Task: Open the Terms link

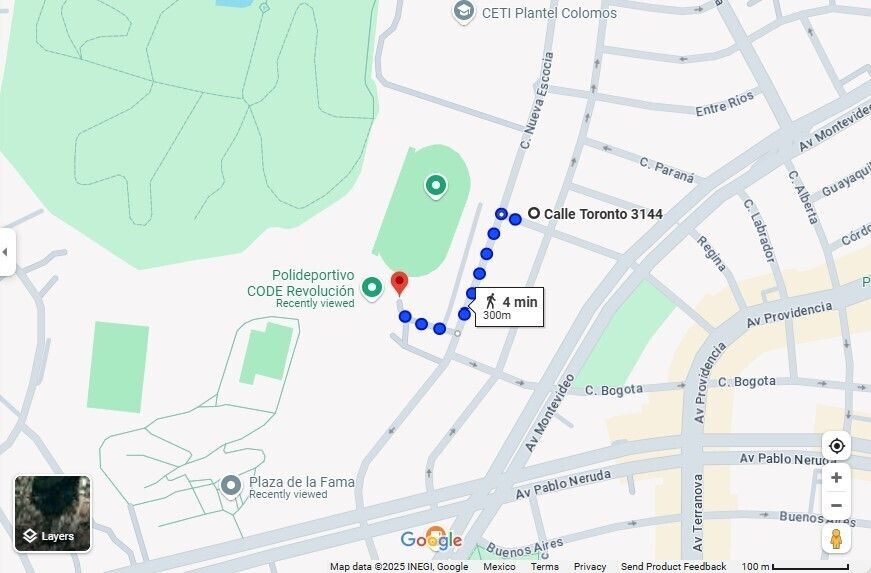Action: pos(544,567)
